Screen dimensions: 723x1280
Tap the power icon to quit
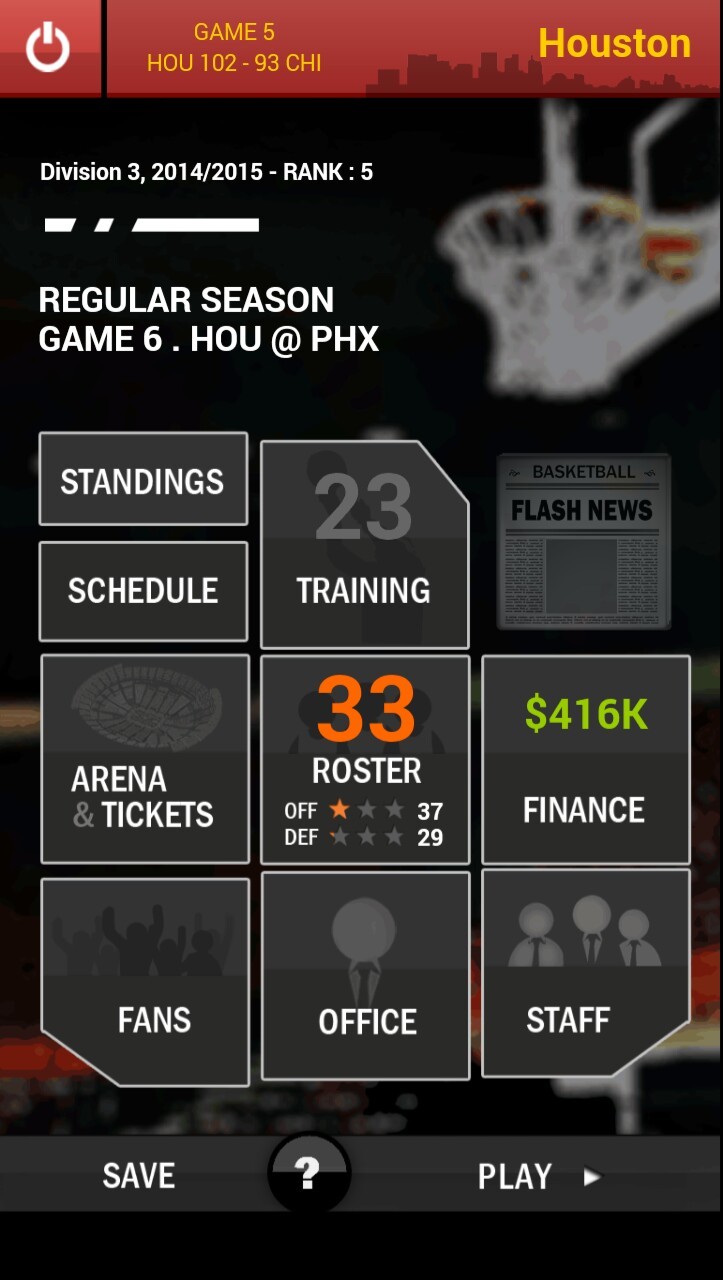(x=48, y=47)
